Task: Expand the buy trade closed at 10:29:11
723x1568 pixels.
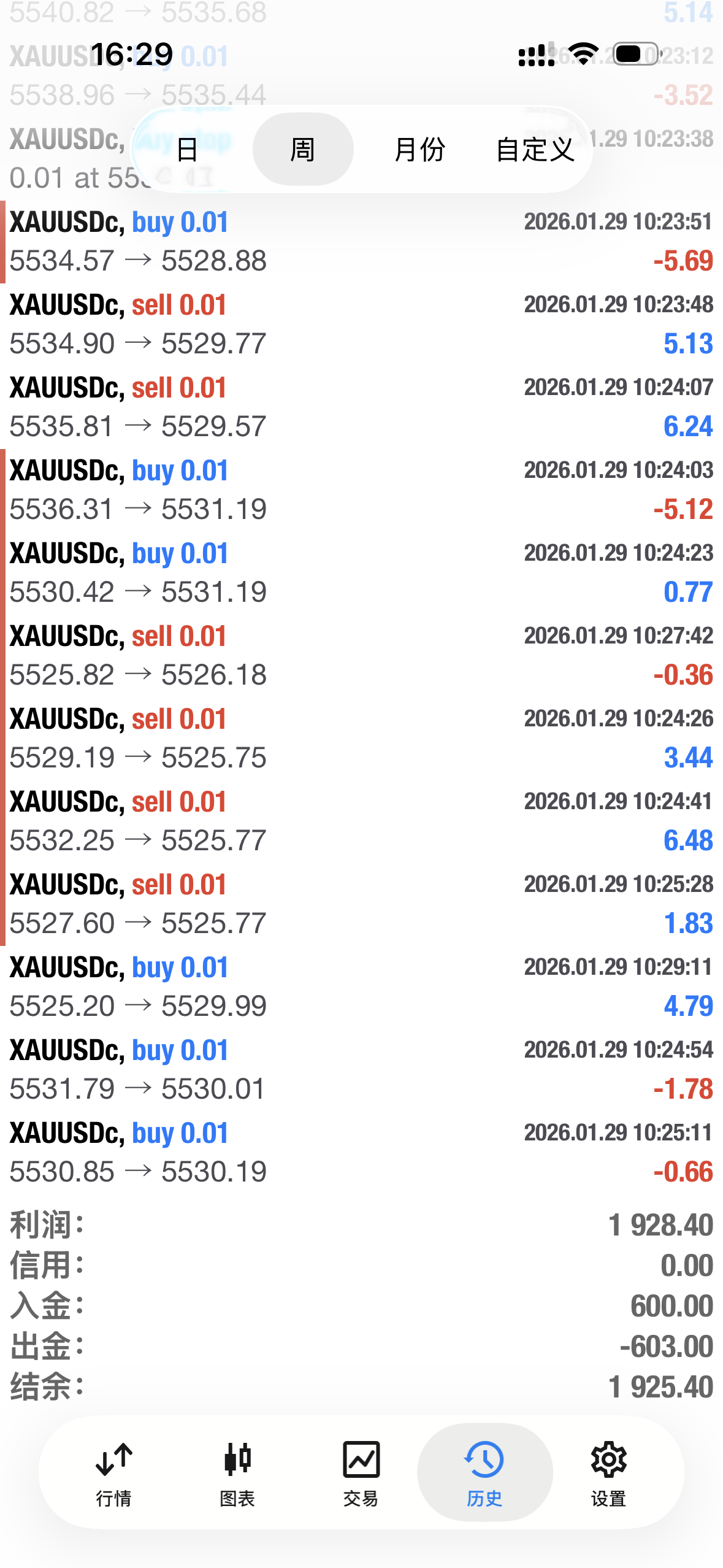Action: pos(361,986)
